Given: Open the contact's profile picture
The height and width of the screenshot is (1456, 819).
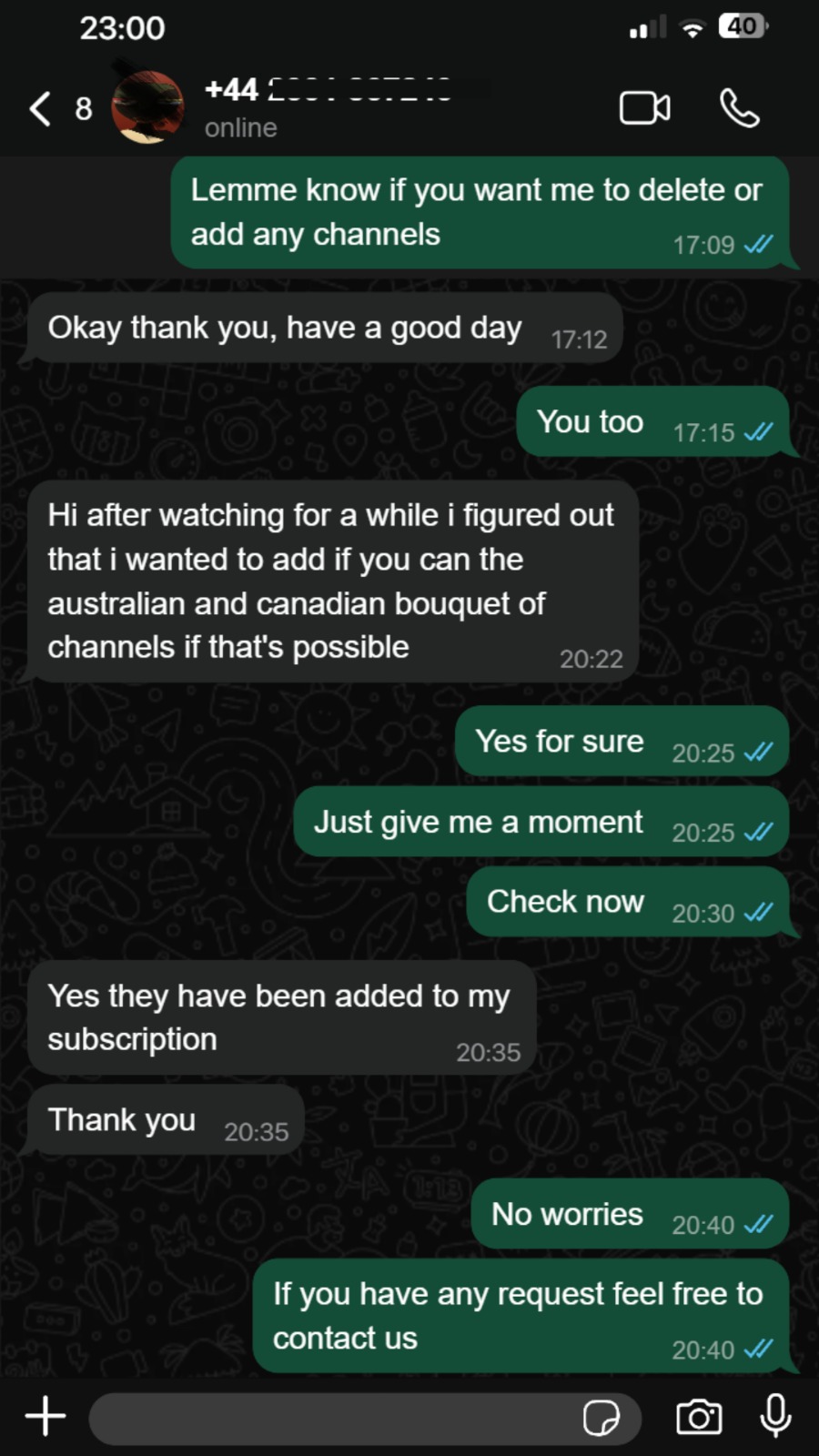Looking at the screenshot, I should (147, 107).
